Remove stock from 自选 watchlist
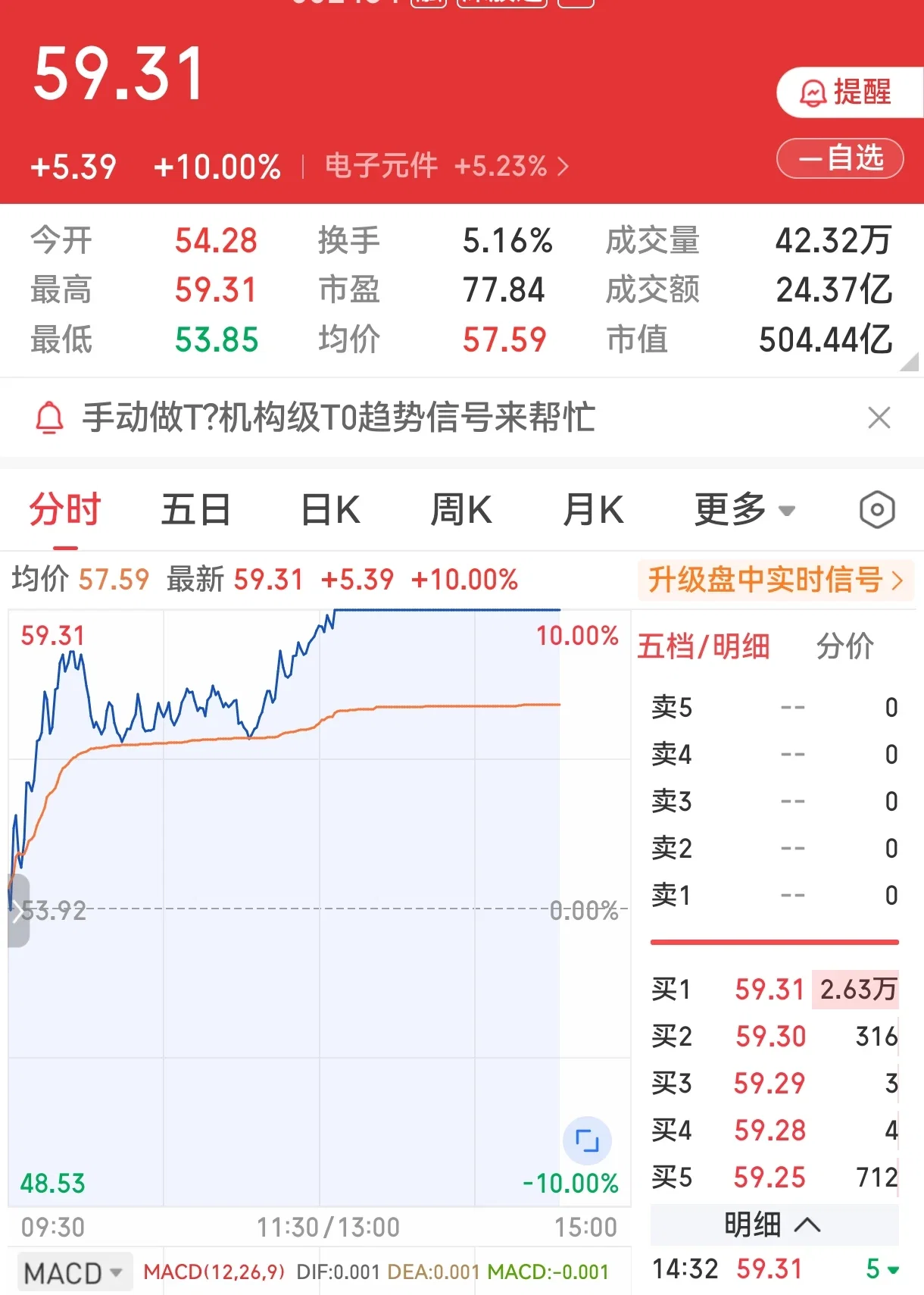Viewport: 924px width, 1295px height. 840,158
